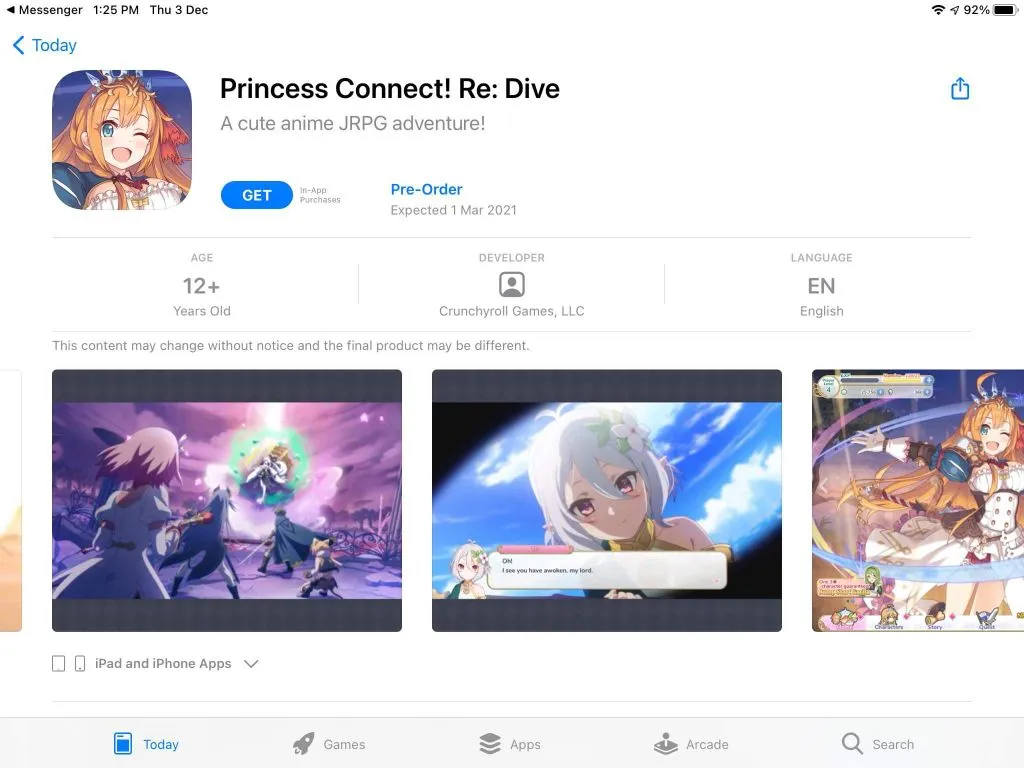Open the Search tab
1024x768 pixels.
(877, 744)
